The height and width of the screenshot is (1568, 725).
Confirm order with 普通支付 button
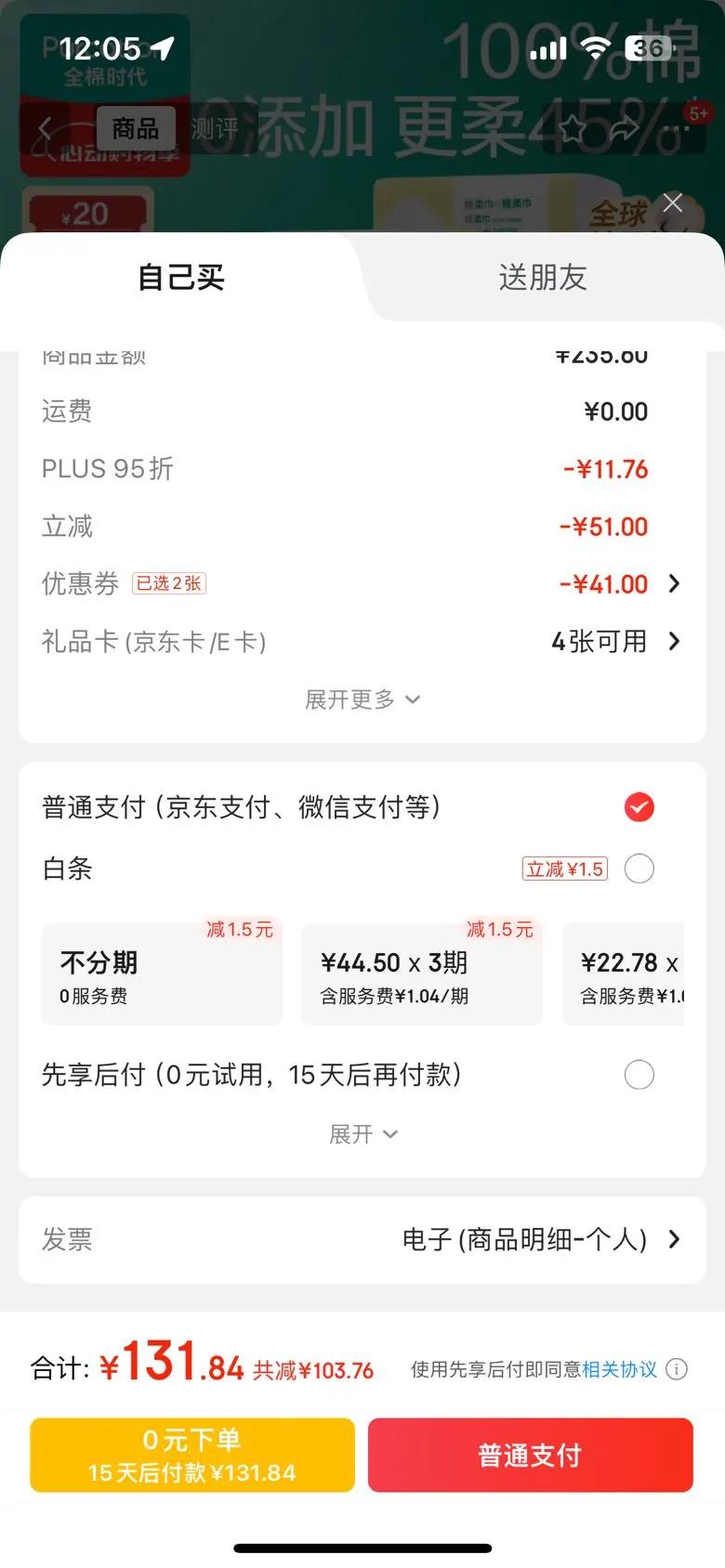point(530,1456)
